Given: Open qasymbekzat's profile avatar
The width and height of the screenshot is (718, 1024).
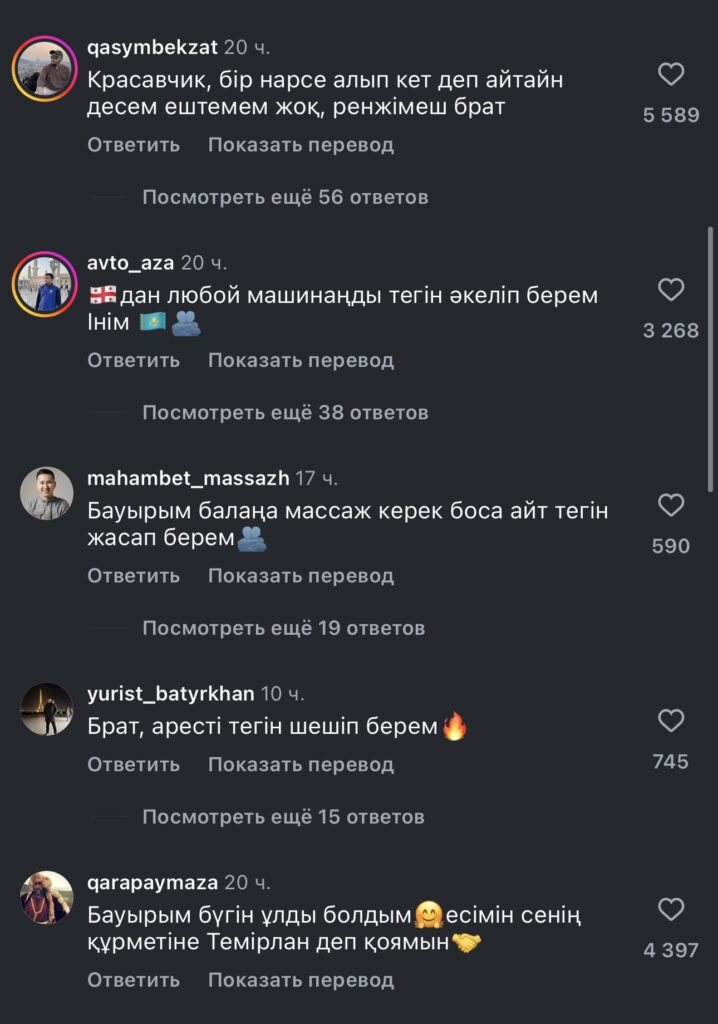Looking at the screenshot, I should pyautogui.click(x=46, y=69).
